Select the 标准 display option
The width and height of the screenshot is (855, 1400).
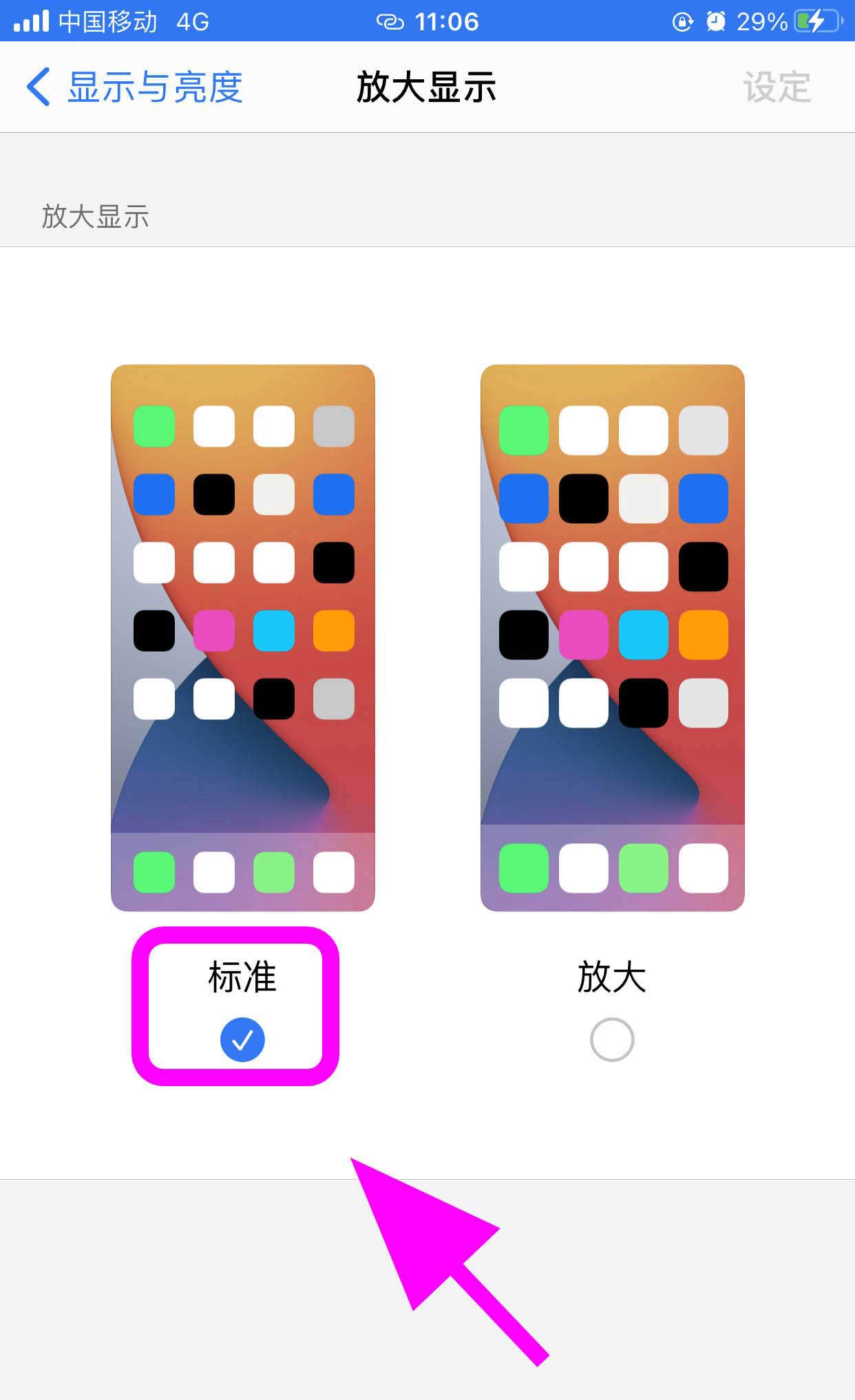pyautogui.click(x=242, y=1039)
